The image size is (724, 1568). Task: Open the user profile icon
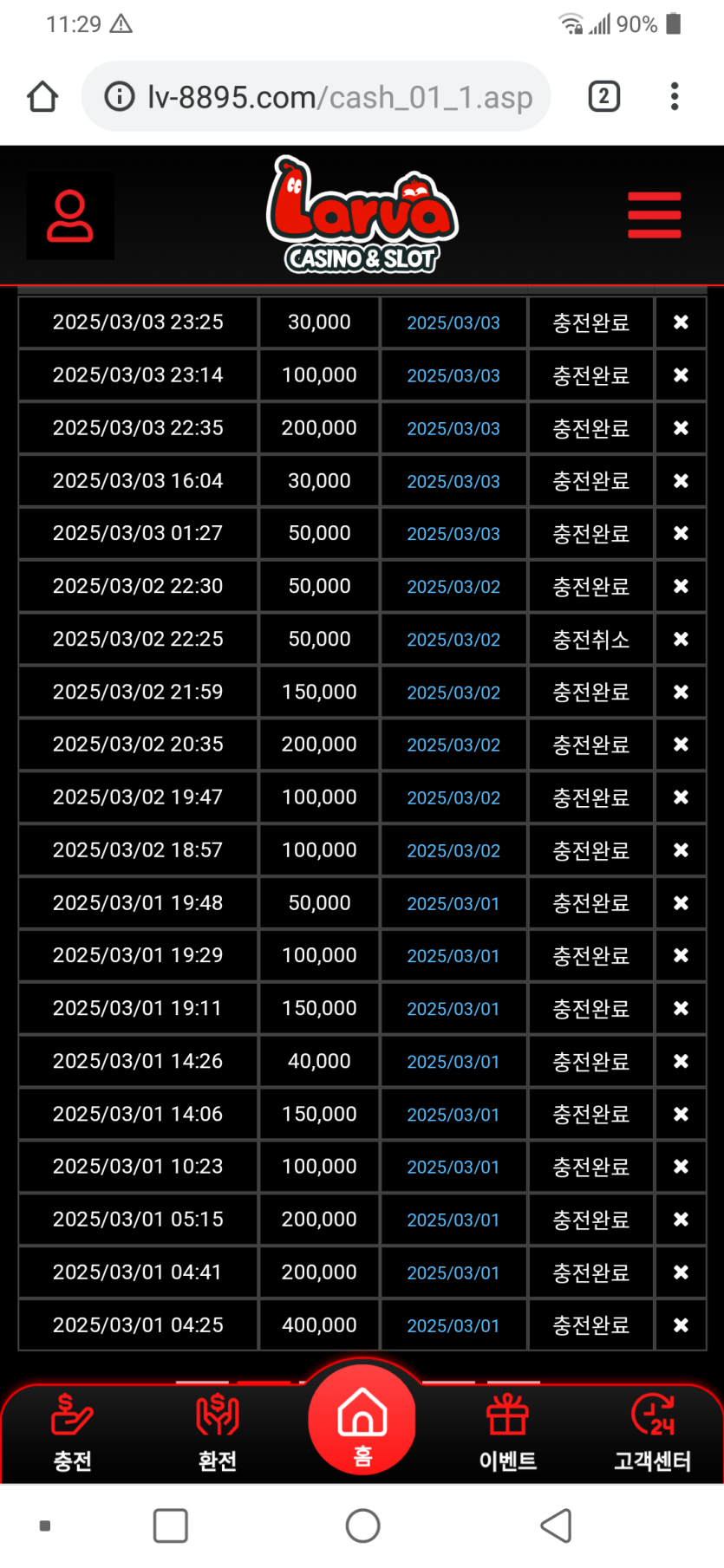coord(70,216)
